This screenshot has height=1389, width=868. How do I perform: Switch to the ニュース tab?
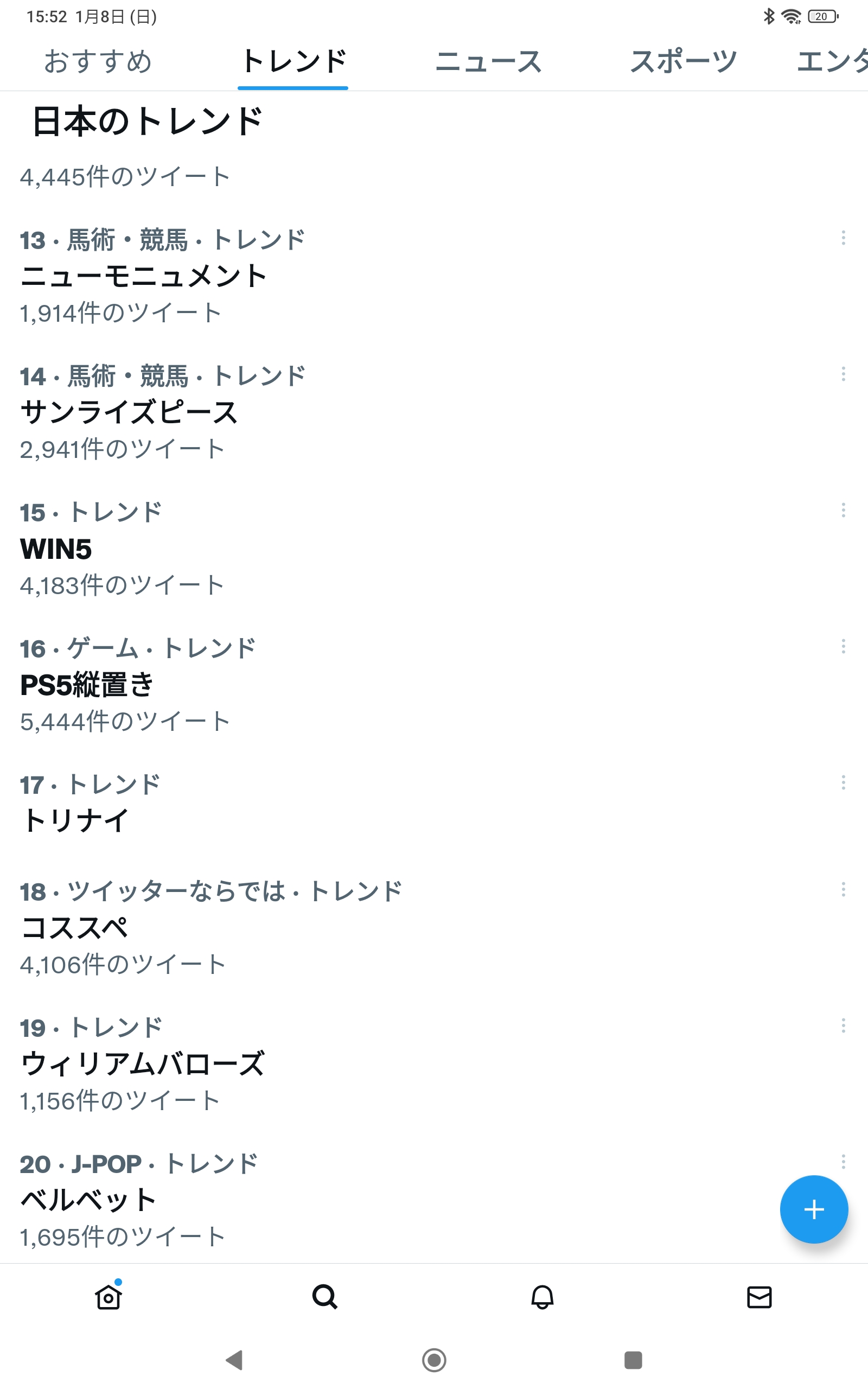488,61
